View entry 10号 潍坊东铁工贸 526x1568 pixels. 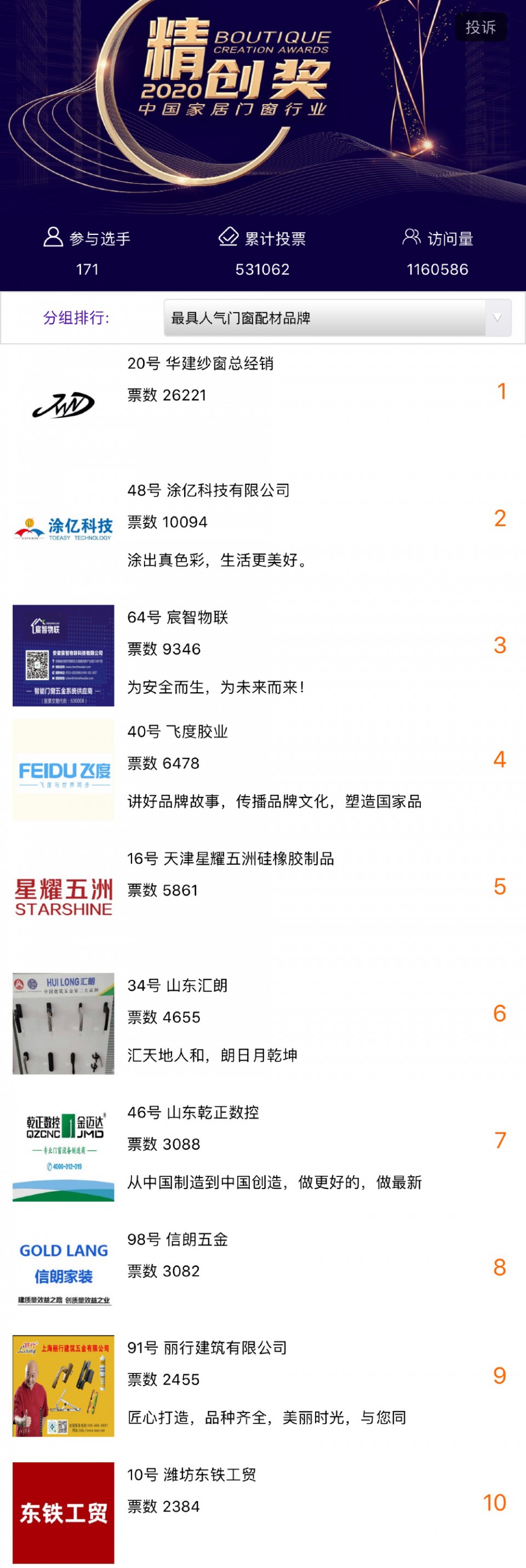pos(191,1475)
